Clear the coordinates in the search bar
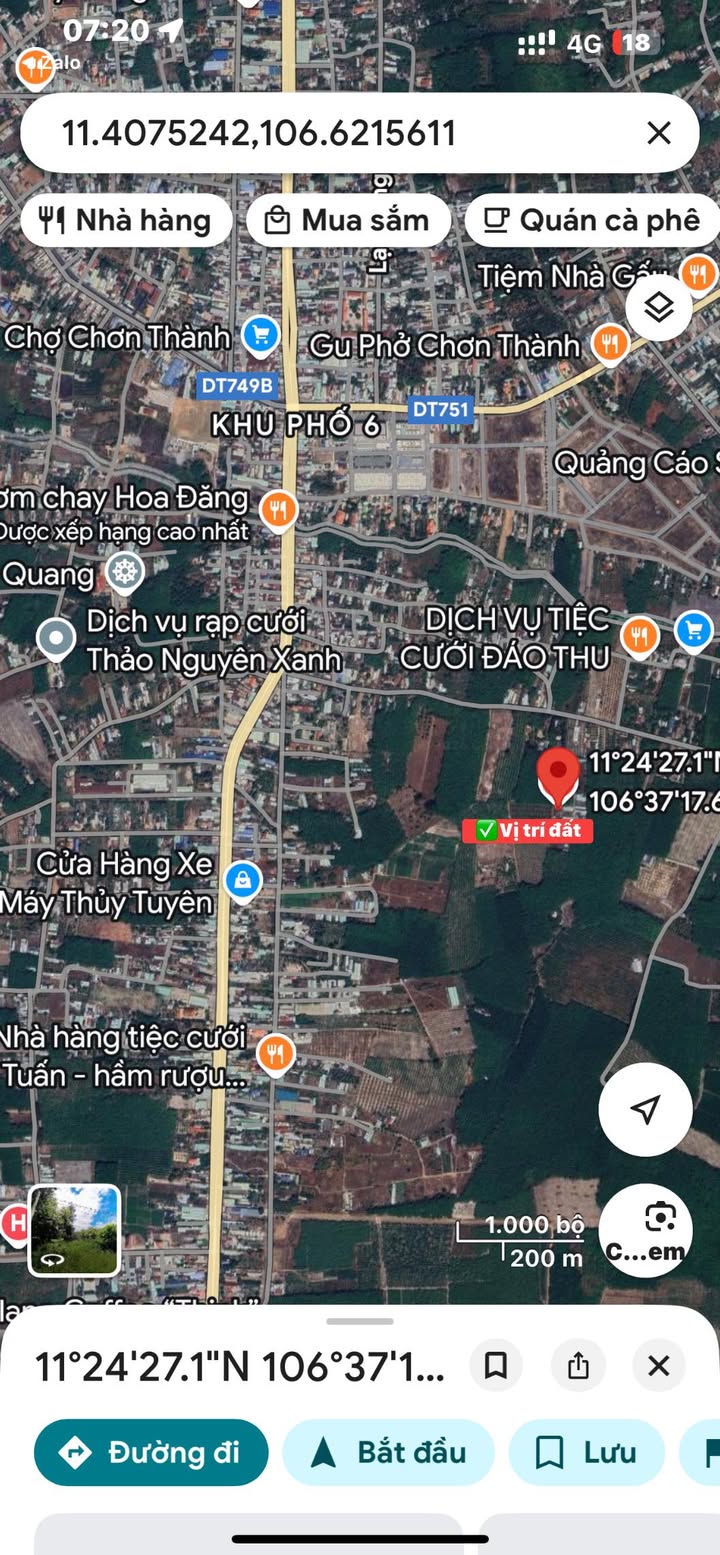The width and height of the screenshot is (720, 1555). tap(658, 133)
